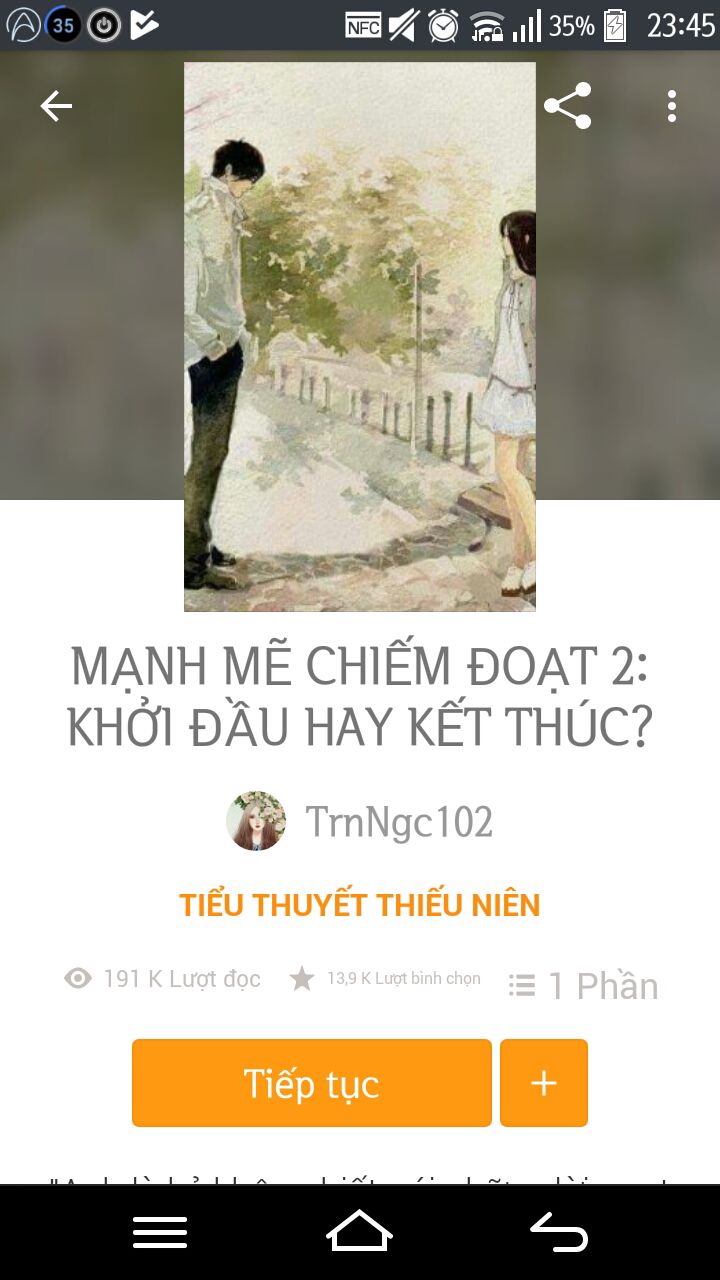
Task: Share this story
Action: coord(567,106)
